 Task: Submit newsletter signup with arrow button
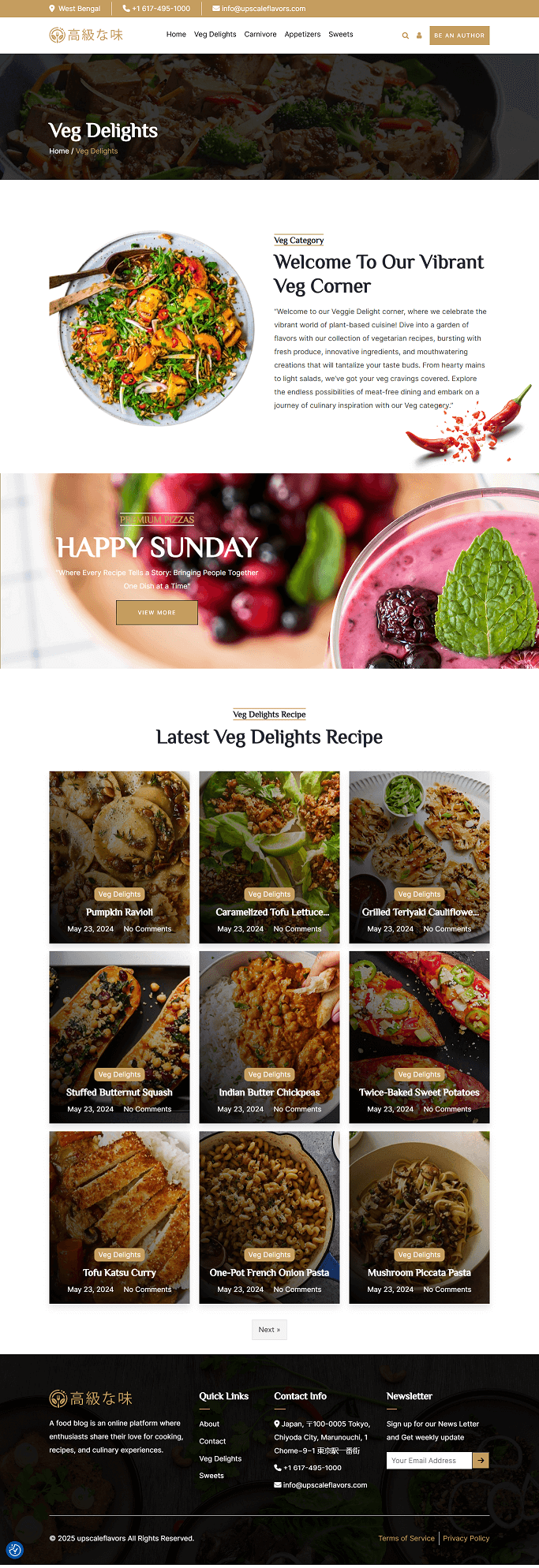481,1460
